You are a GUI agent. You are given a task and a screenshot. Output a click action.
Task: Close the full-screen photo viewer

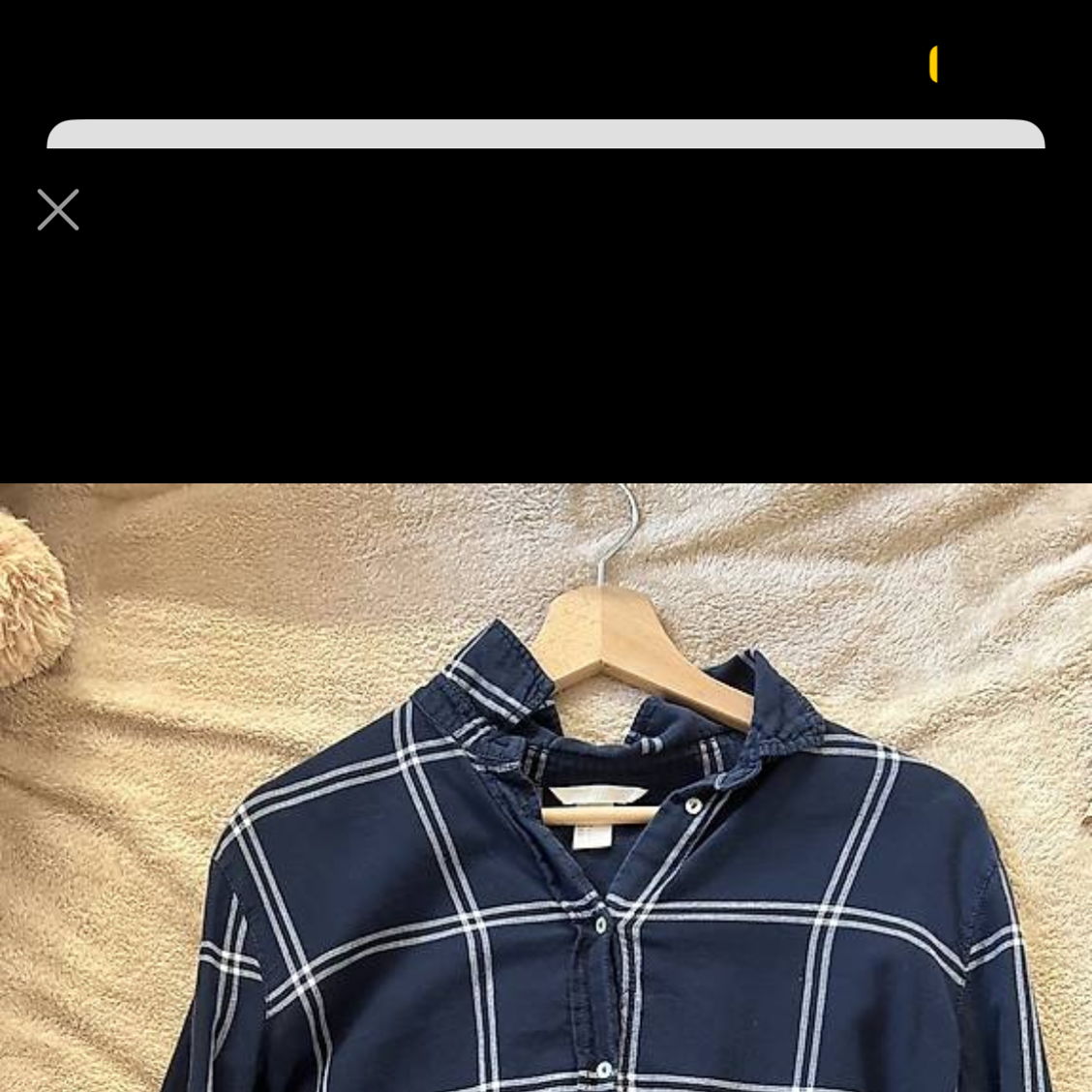[x=58, y=210]
